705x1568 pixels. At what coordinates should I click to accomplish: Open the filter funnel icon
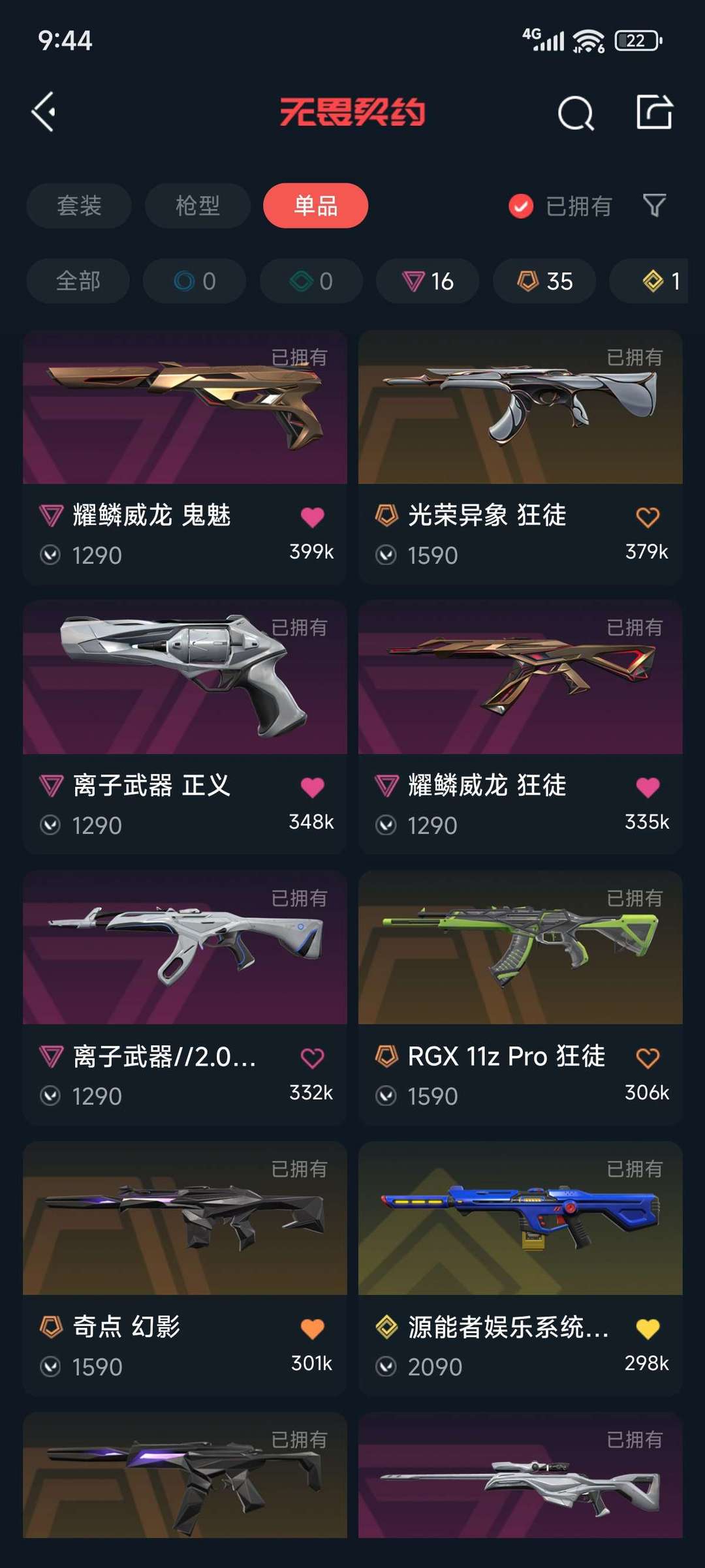[654, 206]
